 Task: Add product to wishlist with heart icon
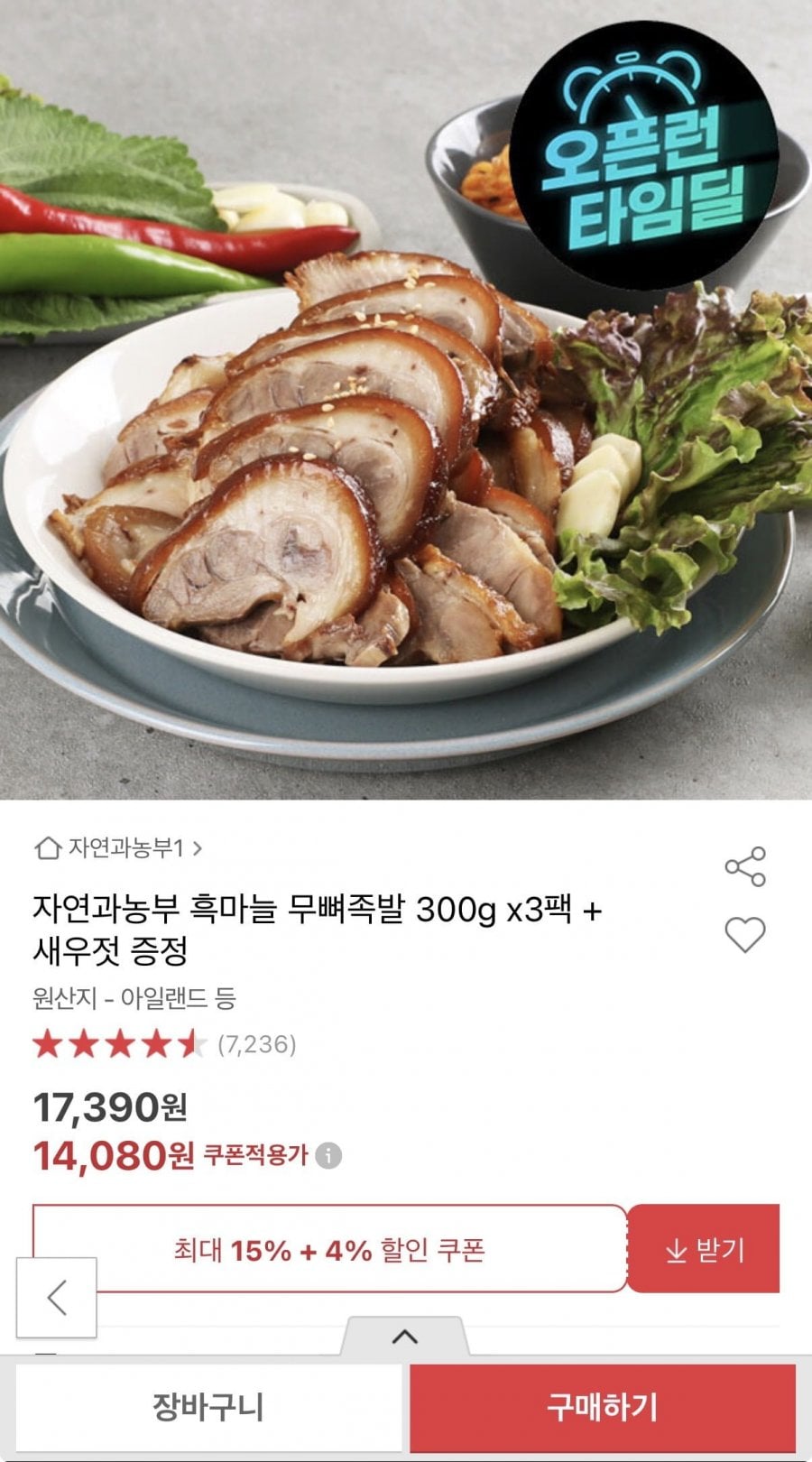pos(745,934)
